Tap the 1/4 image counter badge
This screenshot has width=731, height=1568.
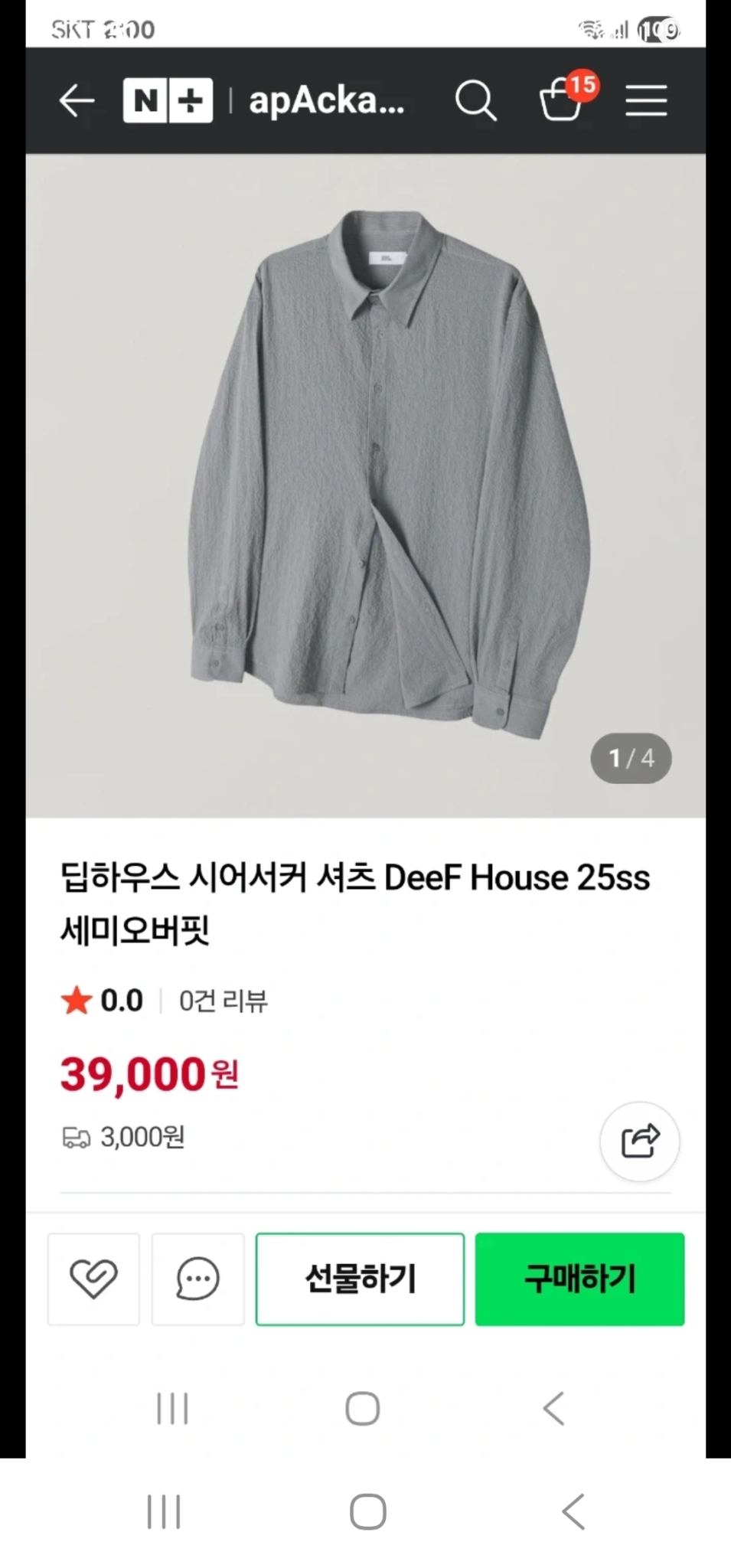point(630,758)
